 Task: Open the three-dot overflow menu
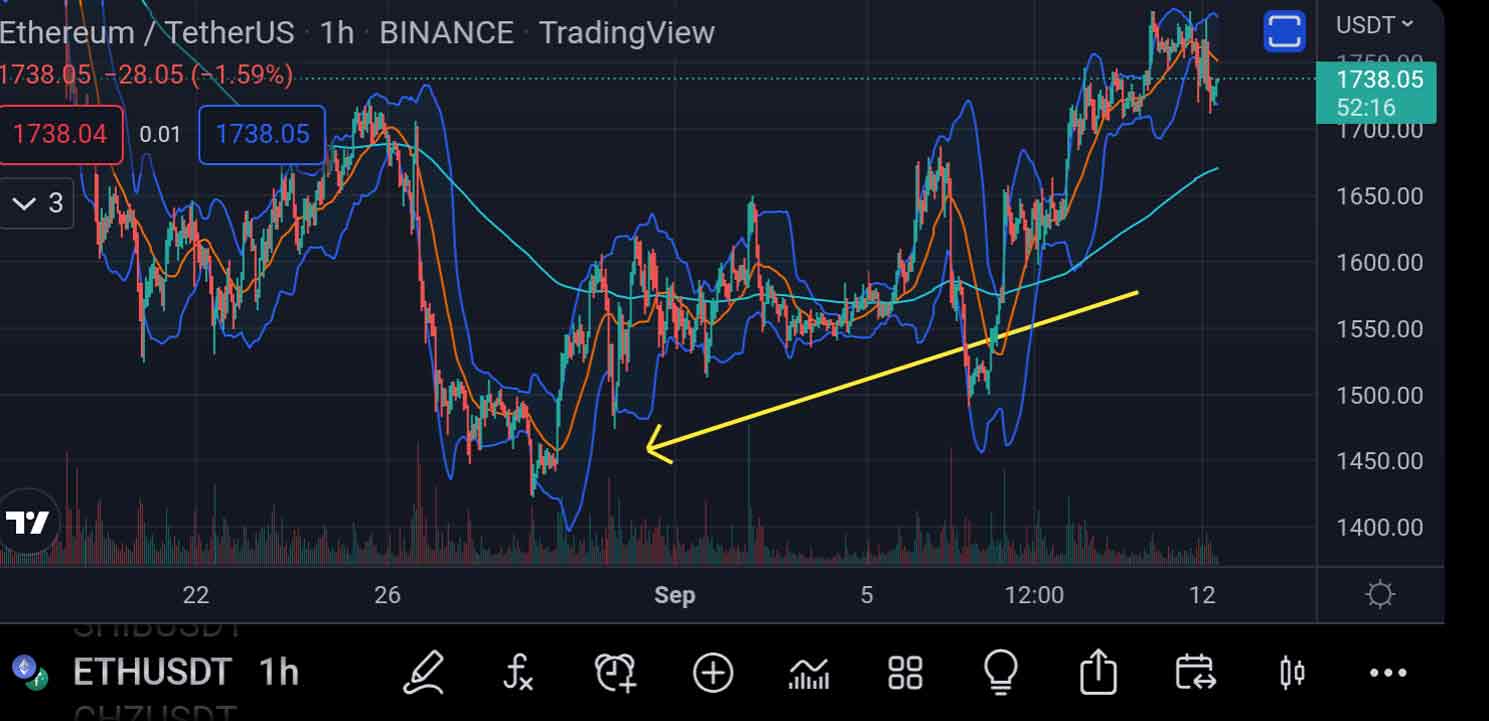1388,672
